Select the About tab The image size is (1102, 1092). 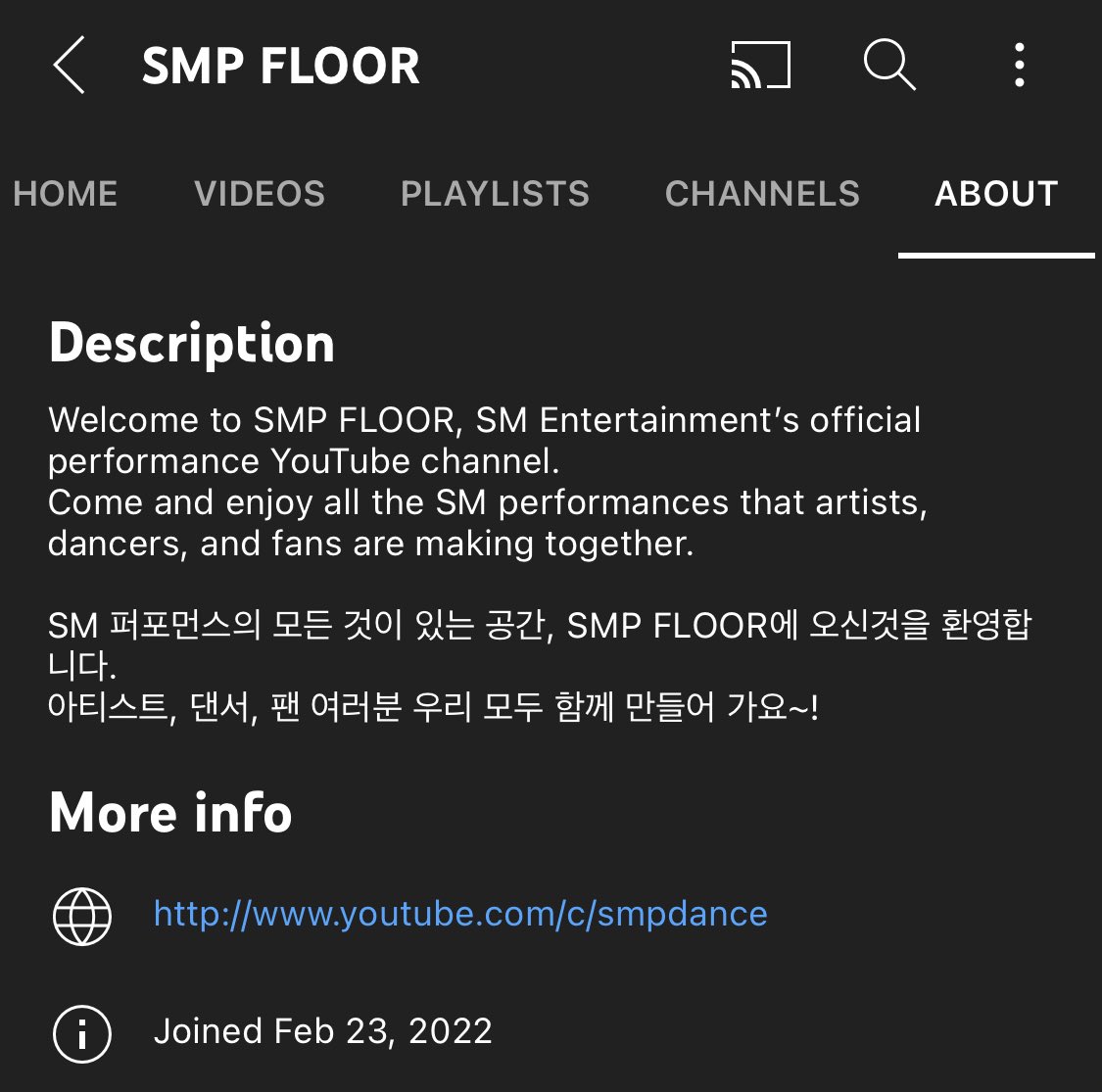click(996, 194)
